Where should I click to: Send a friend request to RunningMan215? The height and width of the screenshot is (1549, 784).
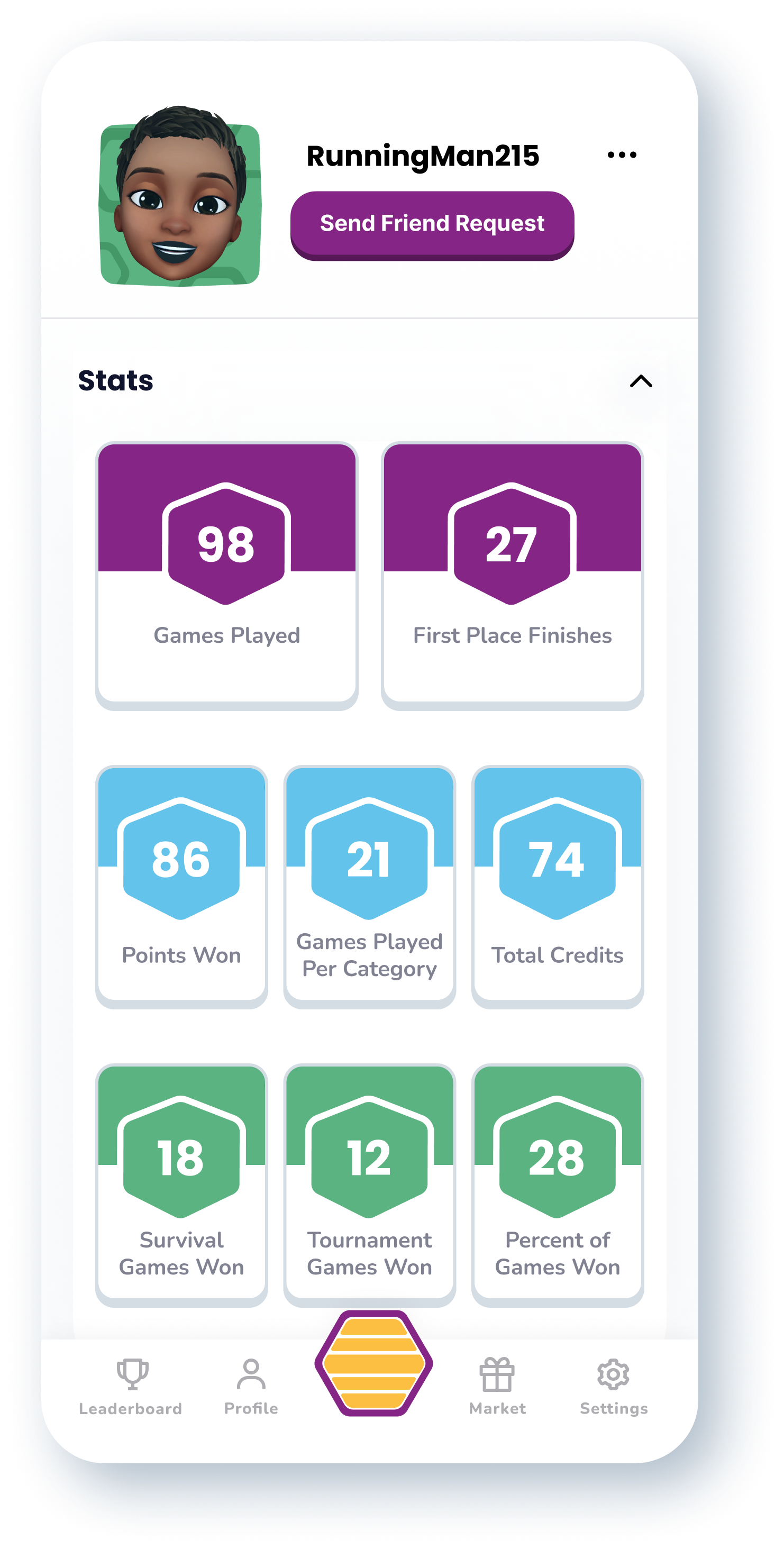point(432,224)
